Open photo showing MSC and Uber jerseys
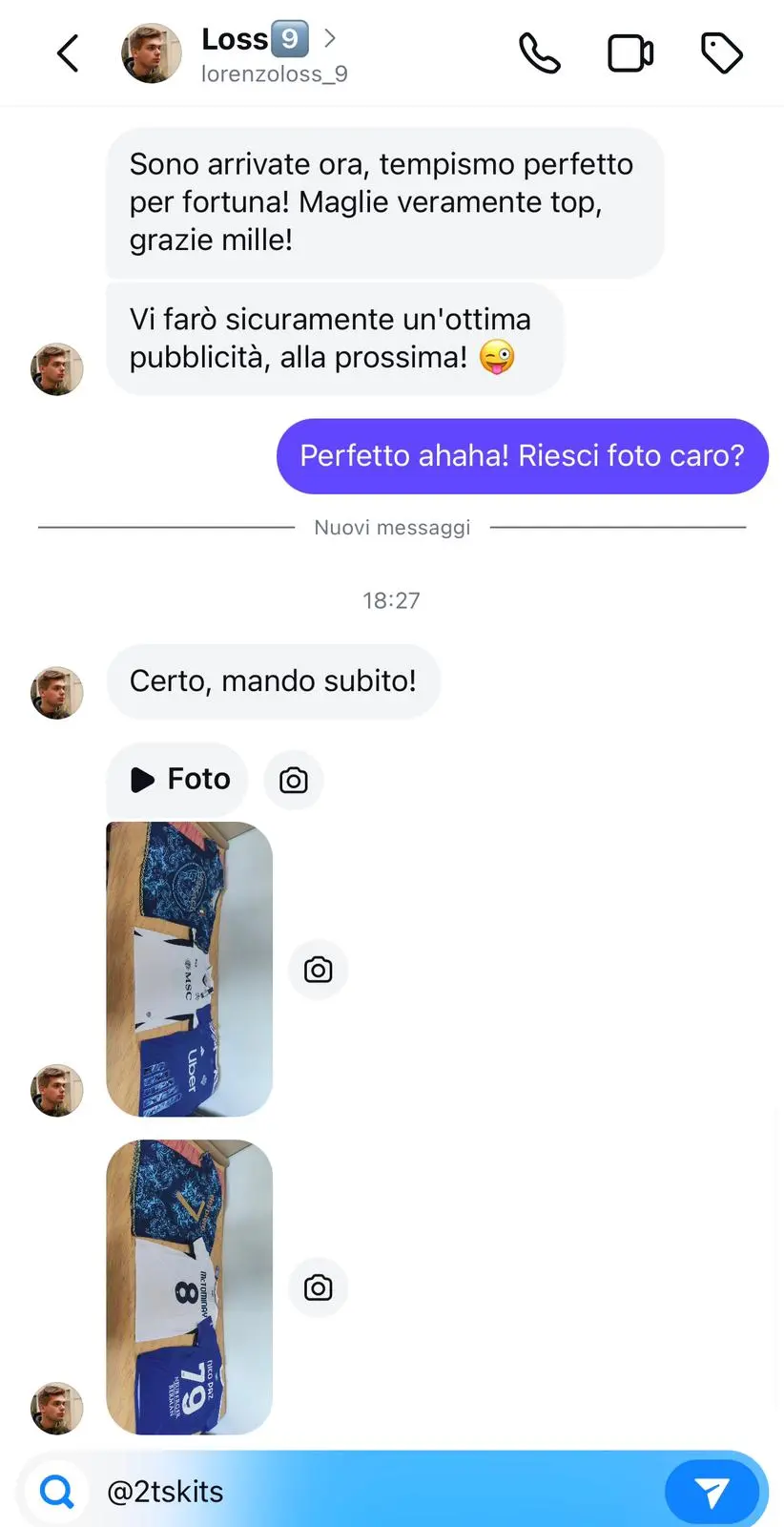The image size is (784, 1527). pos(189,969)
